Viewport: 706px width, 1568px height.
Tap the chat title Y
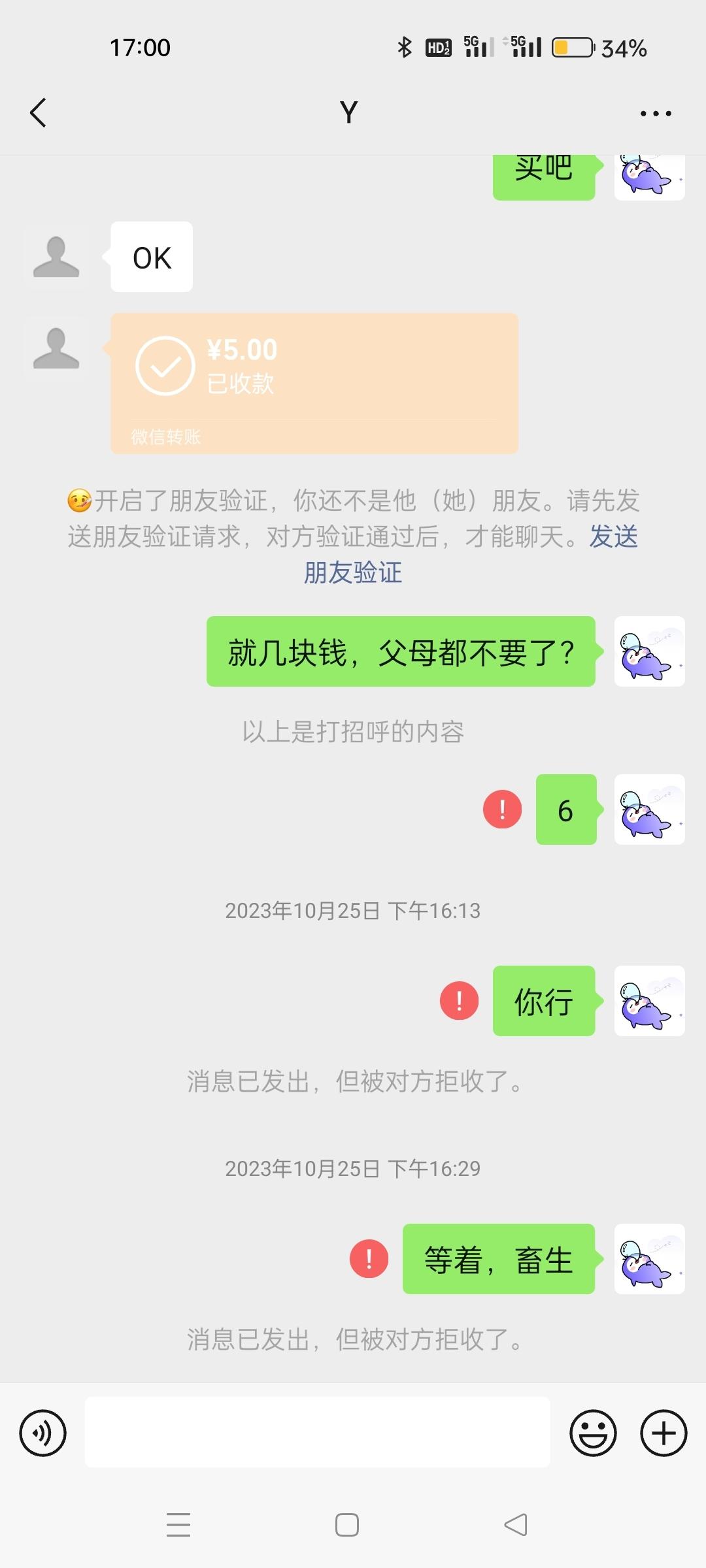tap(348, 112)
